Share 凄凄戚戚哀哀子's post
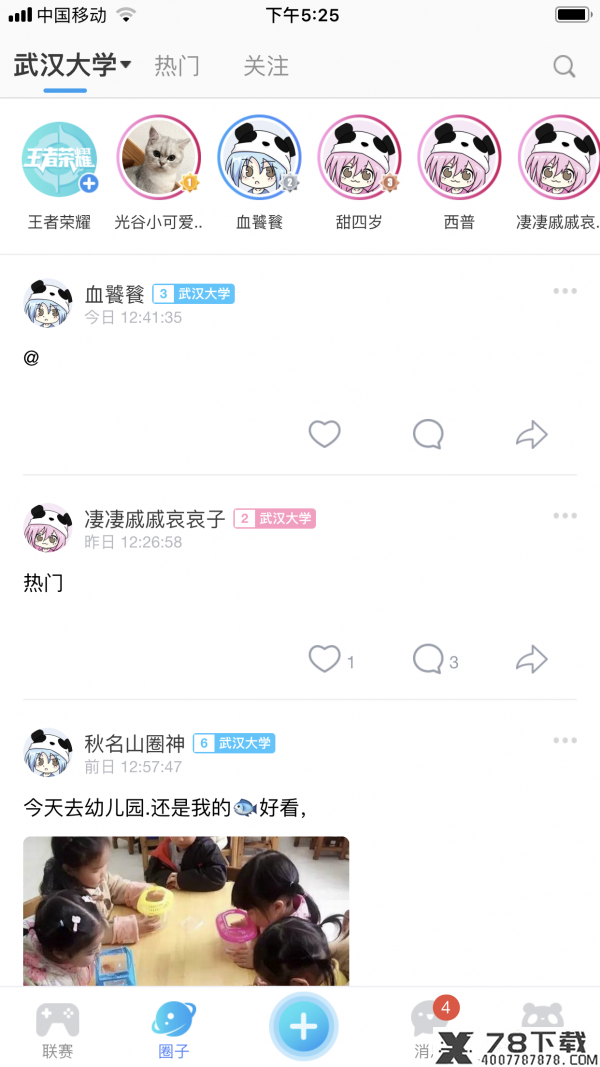The width and height of the screenshot is (600, 1067). coord(531,659)
